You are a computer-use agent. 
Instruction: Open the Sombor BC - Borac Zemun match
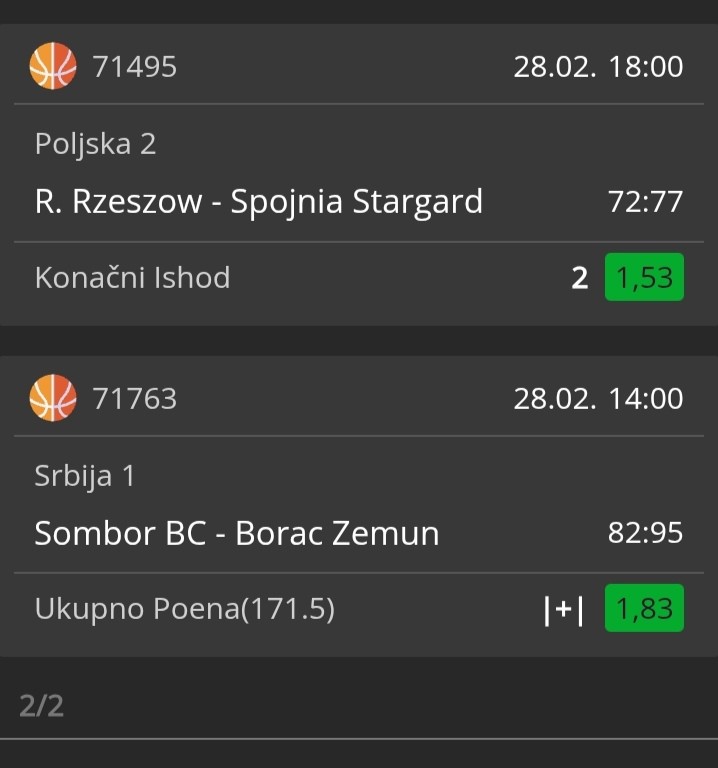237,533
